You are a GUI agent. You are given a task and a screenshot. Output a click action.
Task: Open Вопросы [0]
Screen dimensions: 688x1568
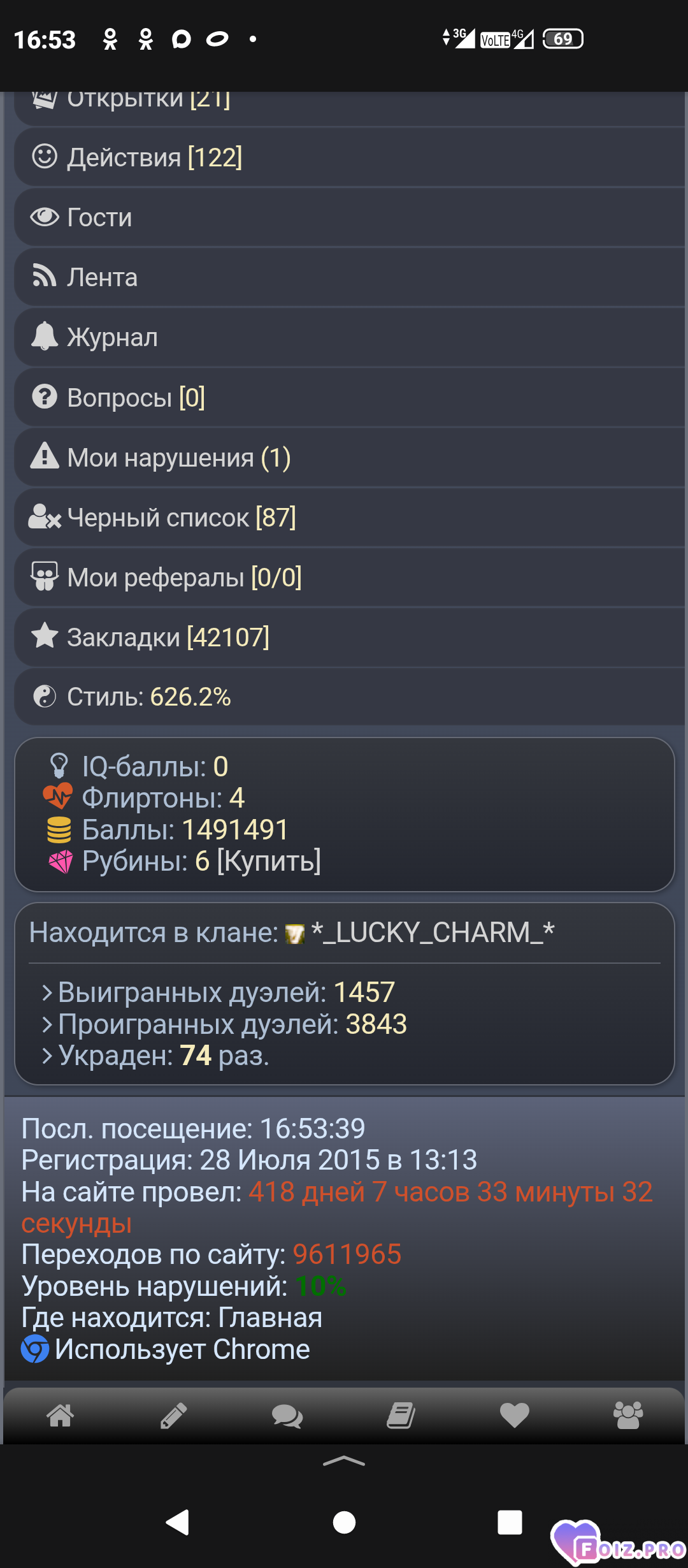[x=136, y=398]
